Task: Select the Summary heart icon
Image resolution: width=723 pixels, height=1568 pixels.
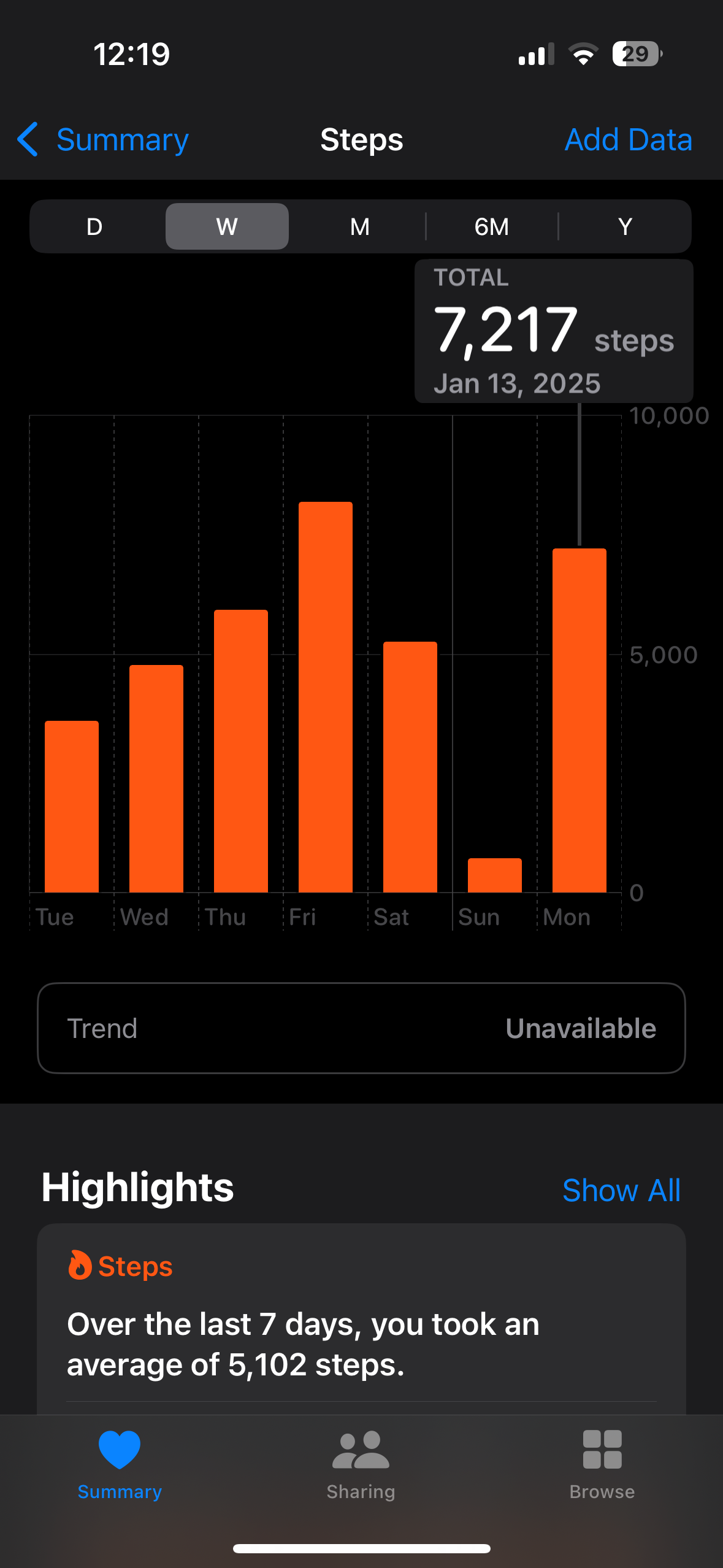Action: pyautogui.click(x=119, y=1451)
